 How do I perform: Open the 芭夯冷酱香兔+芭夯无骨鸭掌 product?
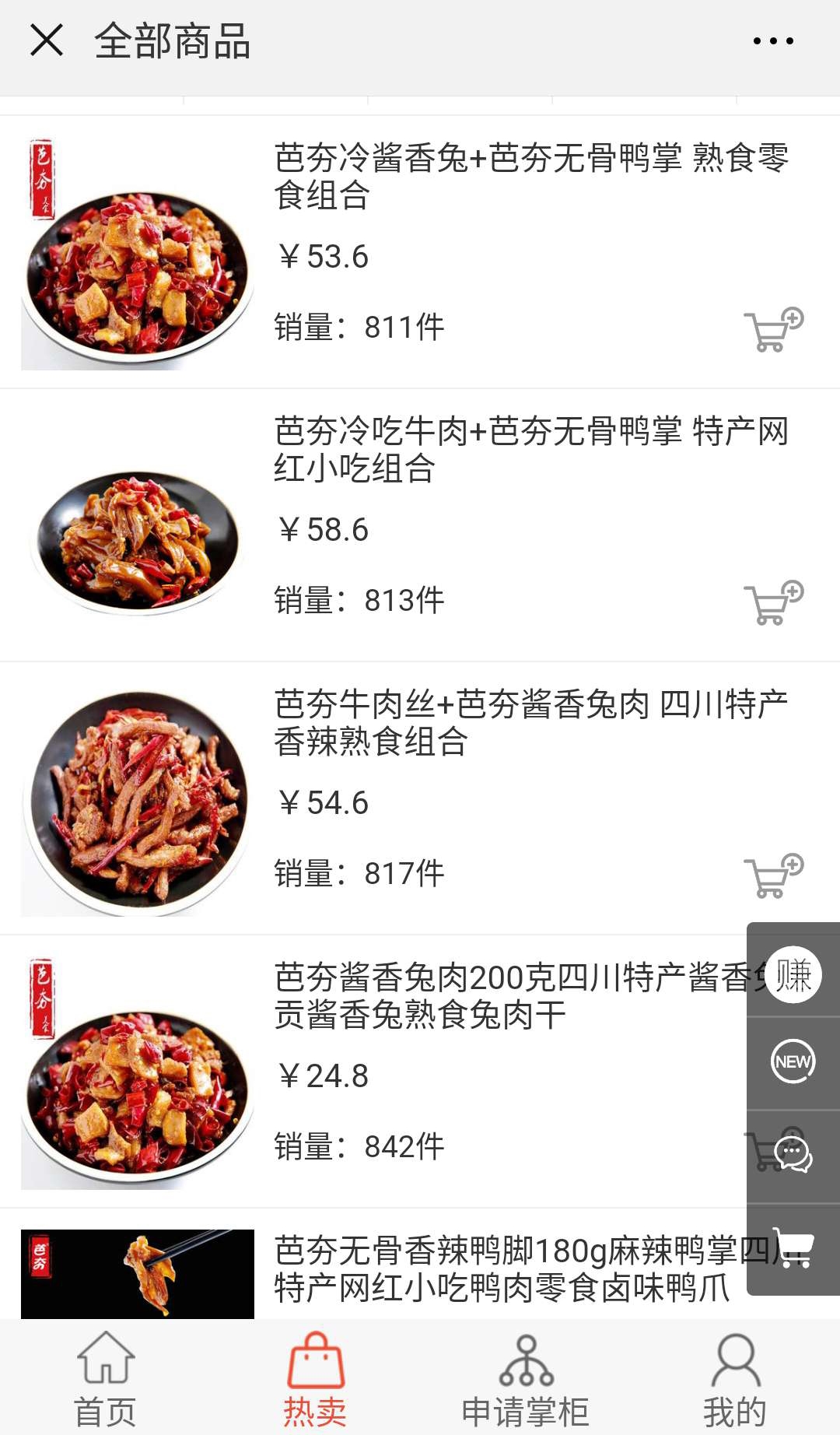tap(530, 177)
